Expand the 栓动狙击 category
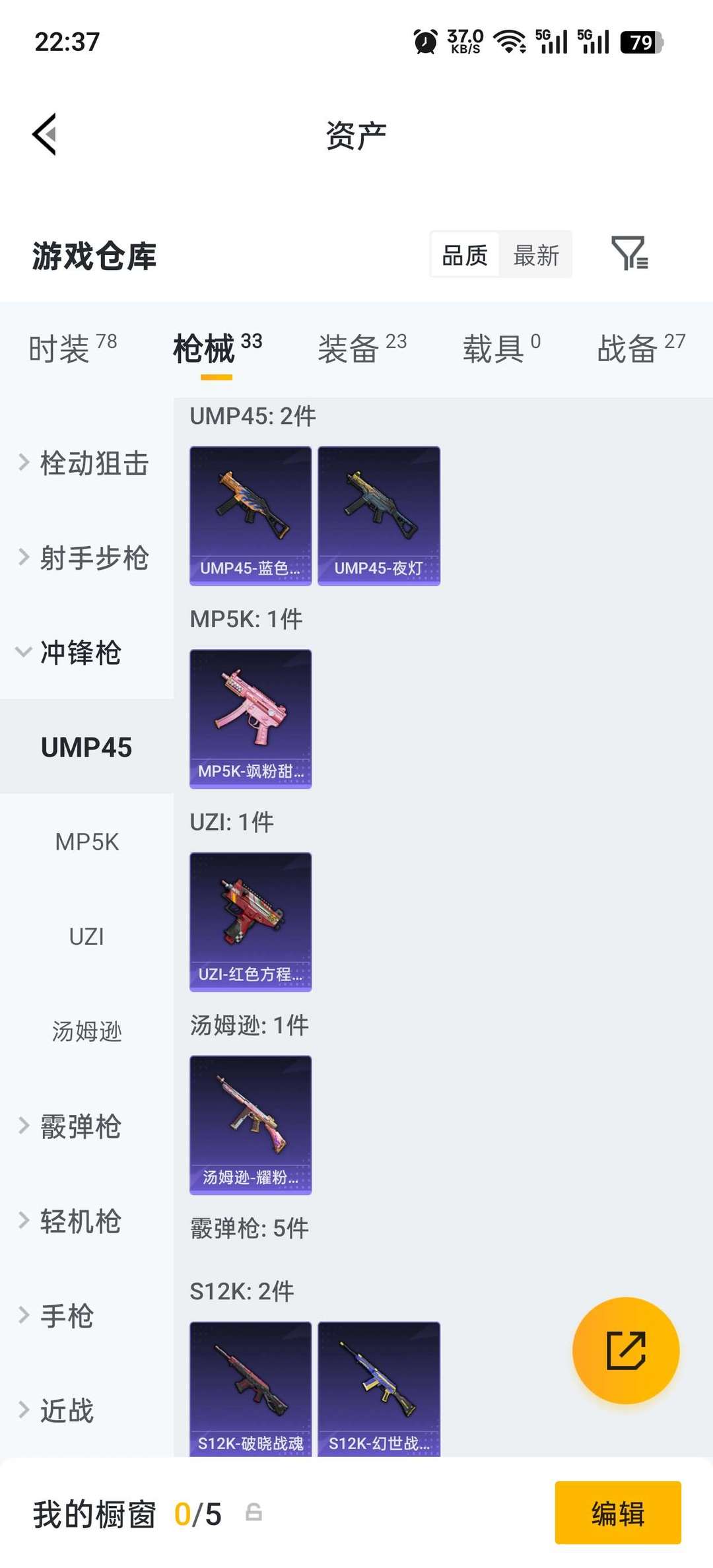The image size is (713, 1568). tap(86, 463)
